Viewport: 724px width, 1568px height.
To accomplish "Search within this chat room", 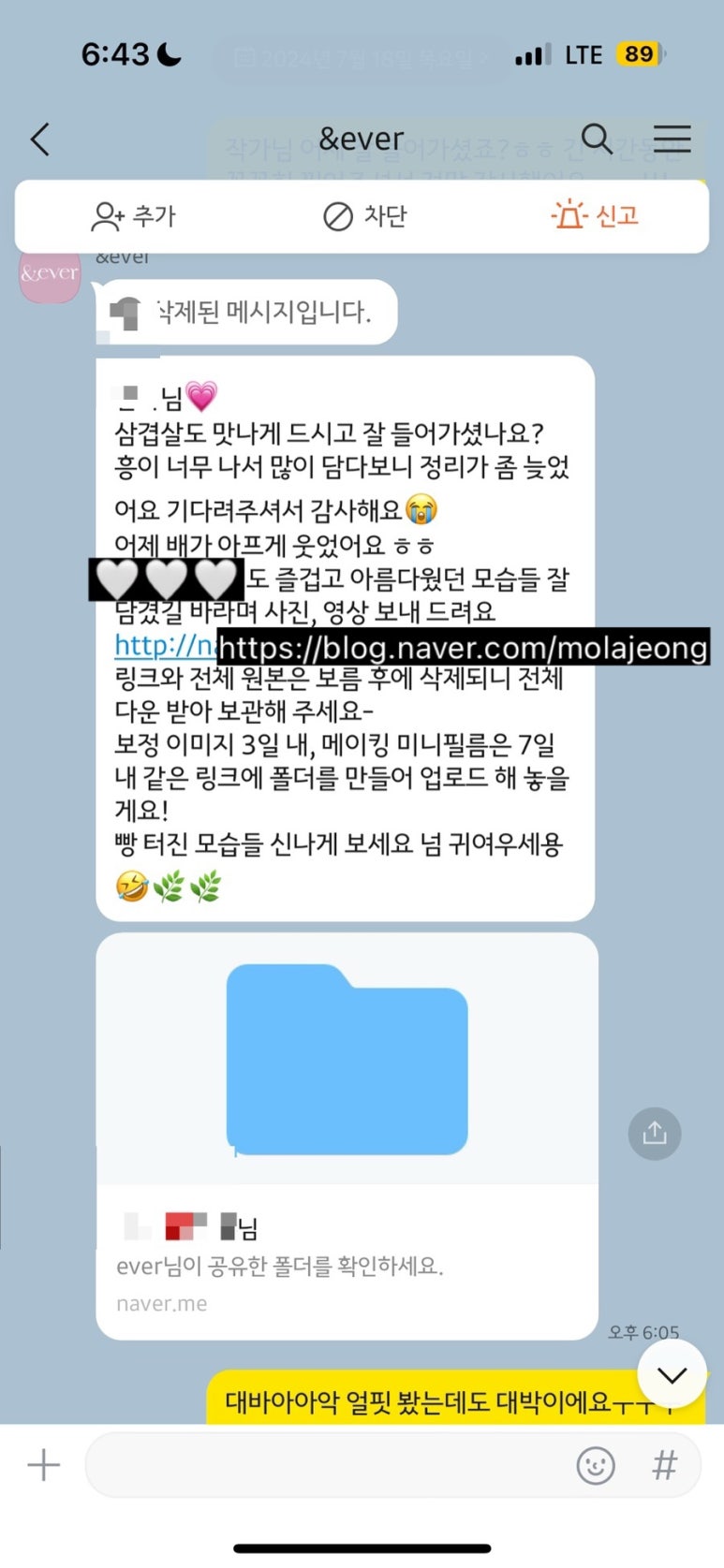I will click(x=597, y=139).
